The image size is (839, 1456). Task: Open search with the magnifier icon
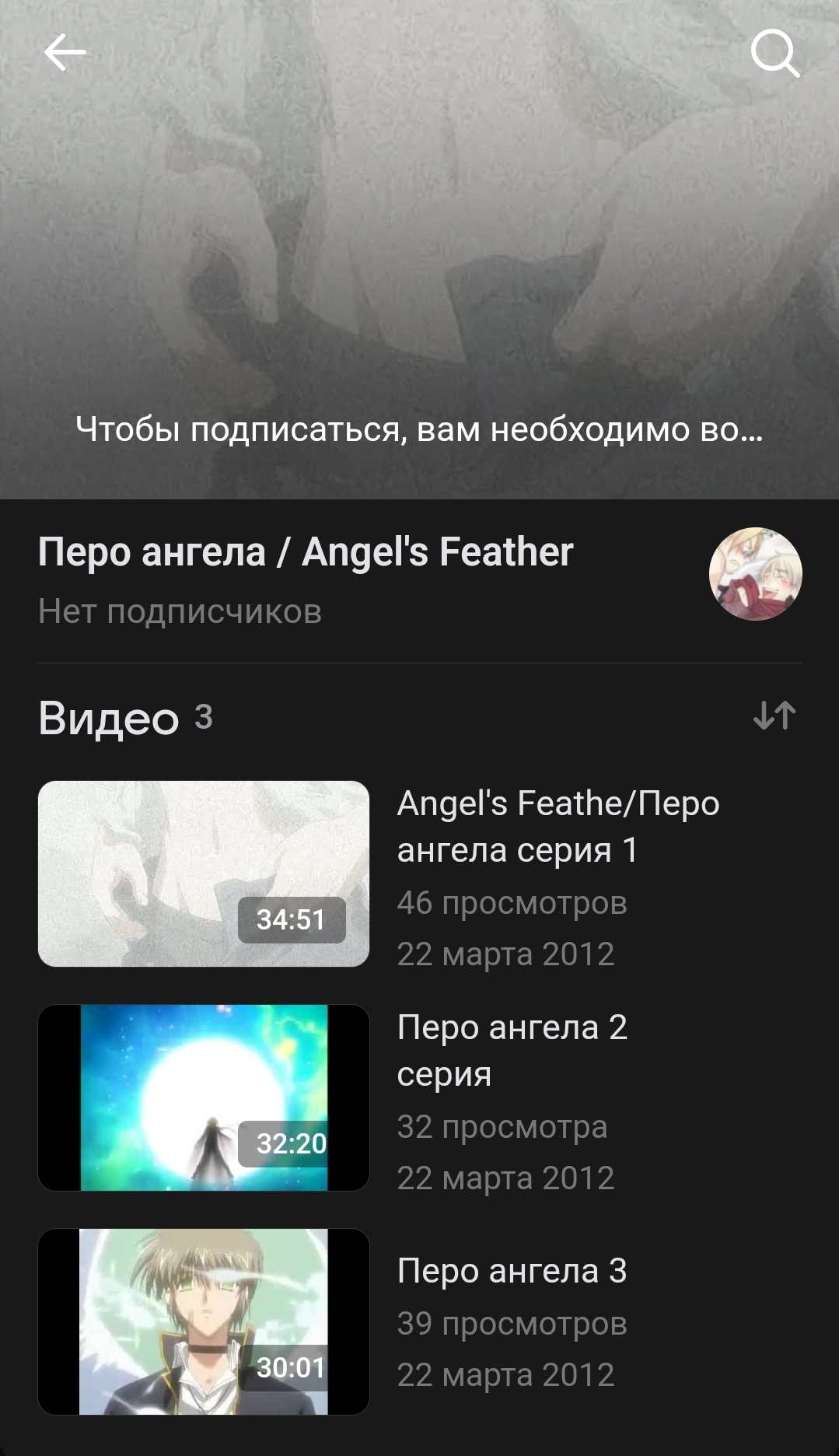[774, 54]
